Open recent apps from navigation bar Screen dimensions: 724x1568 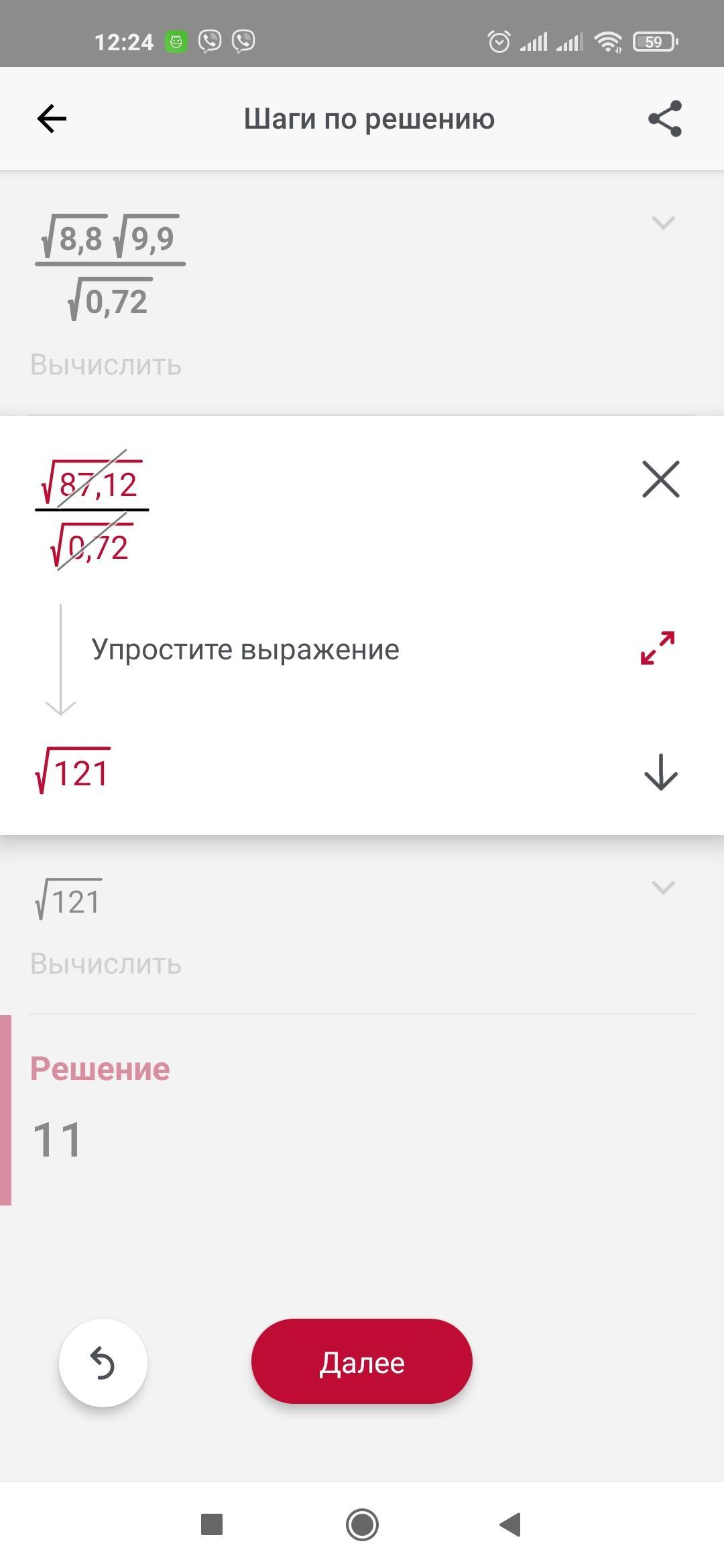pyautogui.click(x=212, y=1524)
